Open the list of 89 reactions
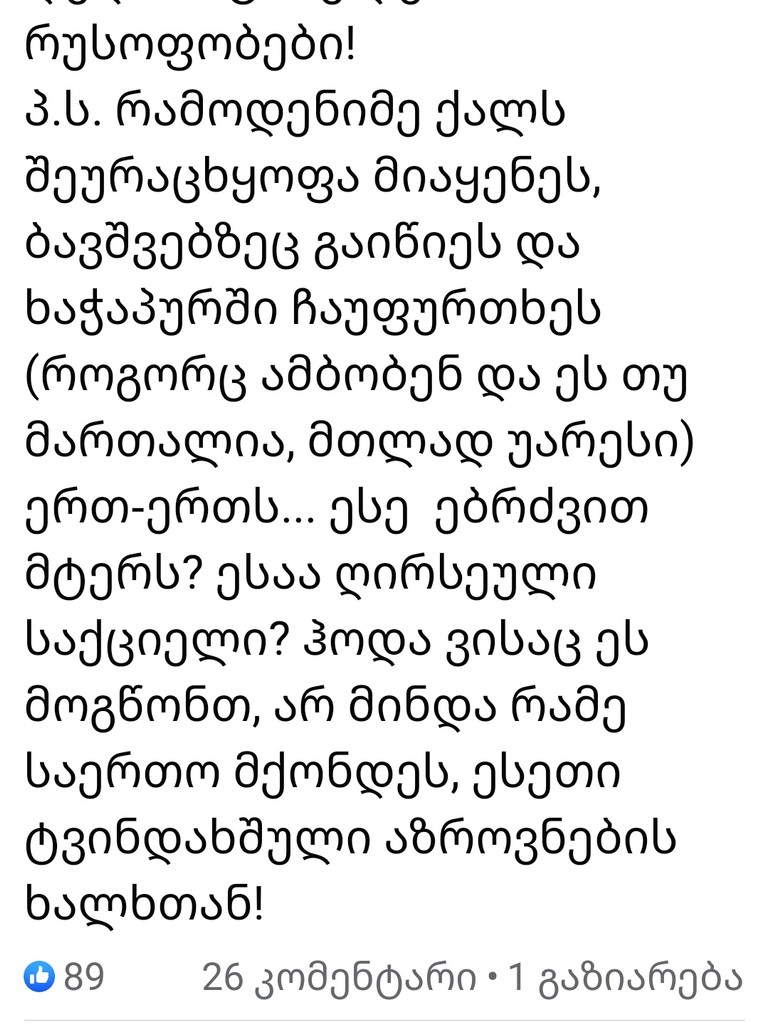769x1024 pixels. tap(66, 977)
